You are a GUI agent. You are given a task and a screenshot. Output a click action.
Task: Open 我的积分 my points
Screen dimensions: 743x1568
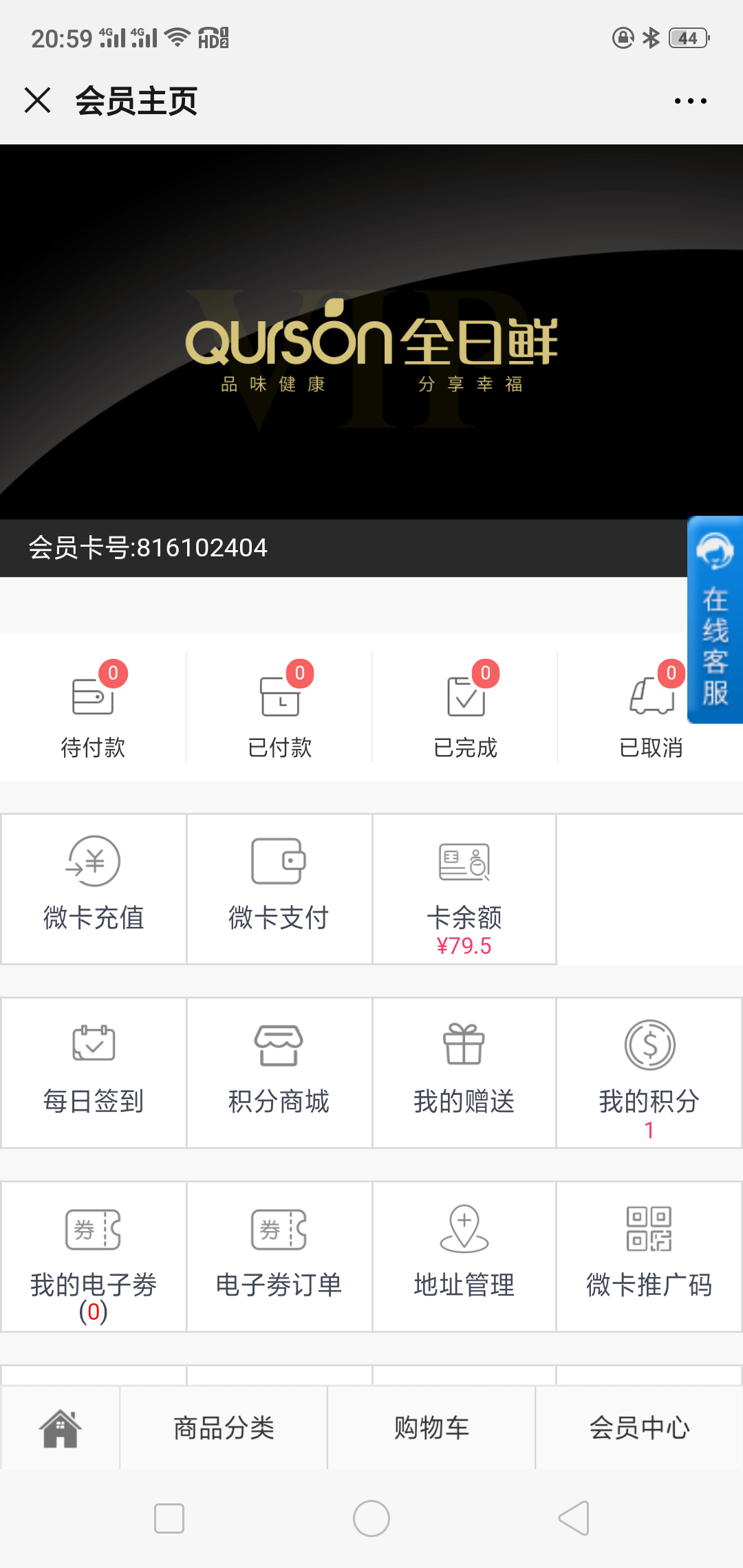pyautogui.click(x=649, y=1073)
